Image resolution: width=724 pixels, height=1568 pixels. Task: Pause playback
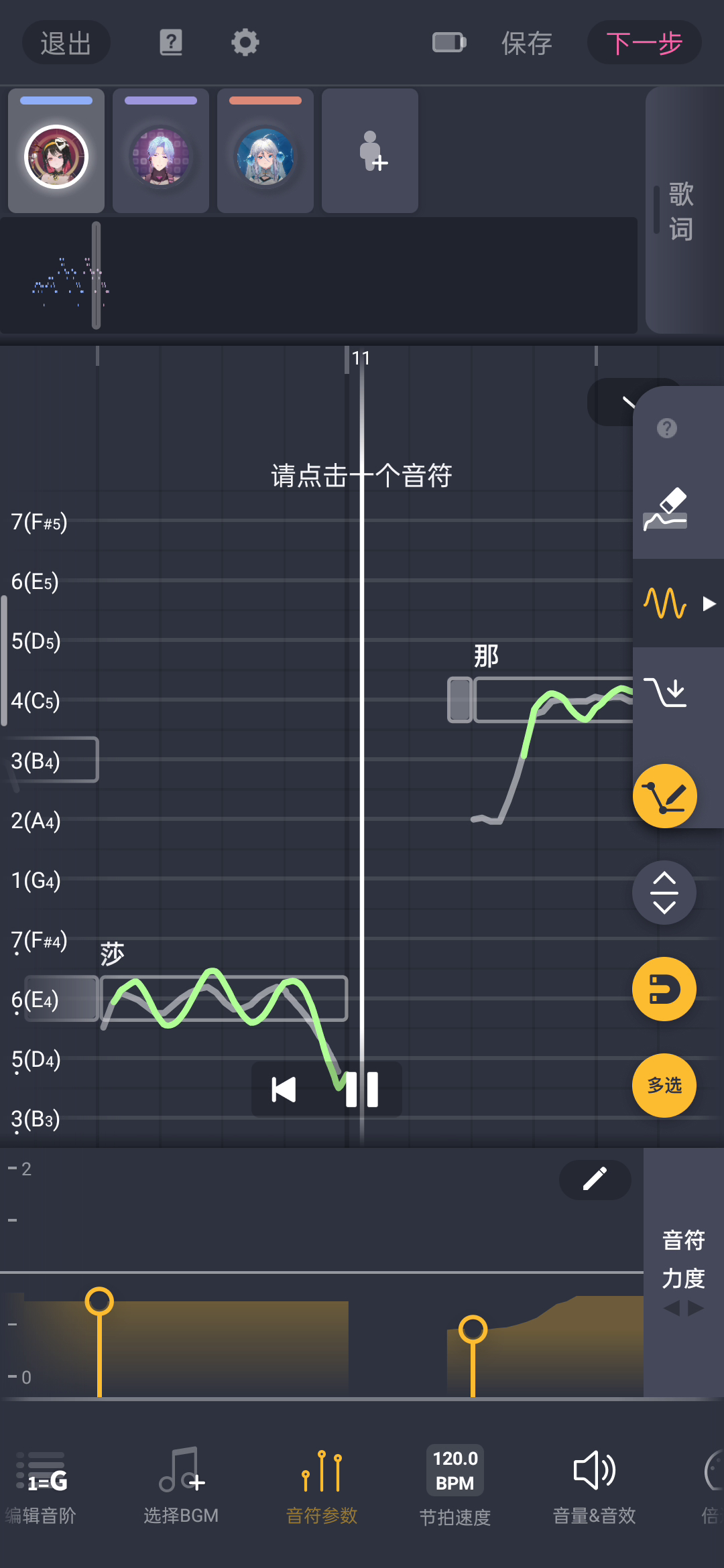[x=362, y=1090]
